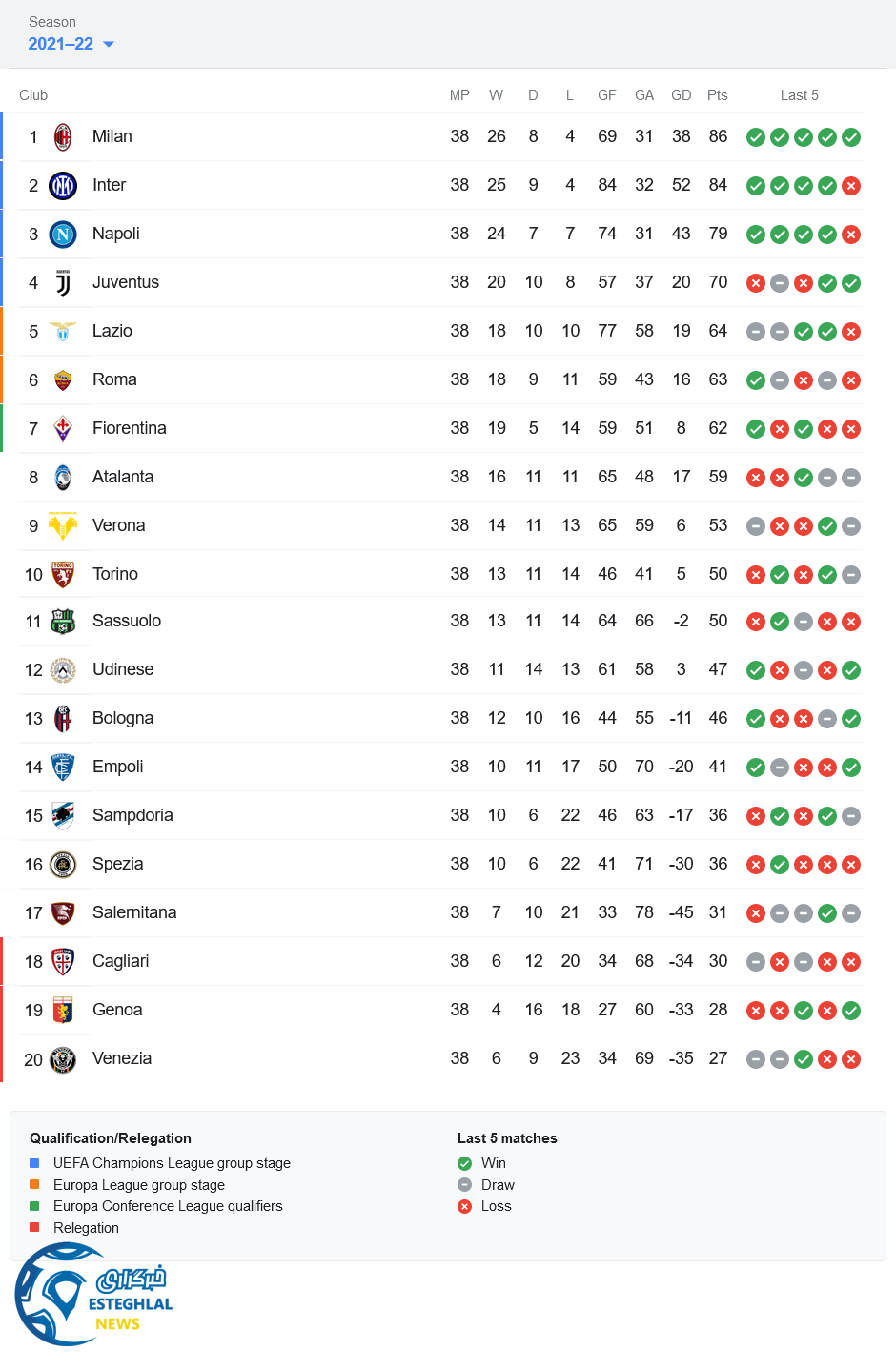View the Udinese team entry
896x1372 pixels.
(x=122, y=669)
